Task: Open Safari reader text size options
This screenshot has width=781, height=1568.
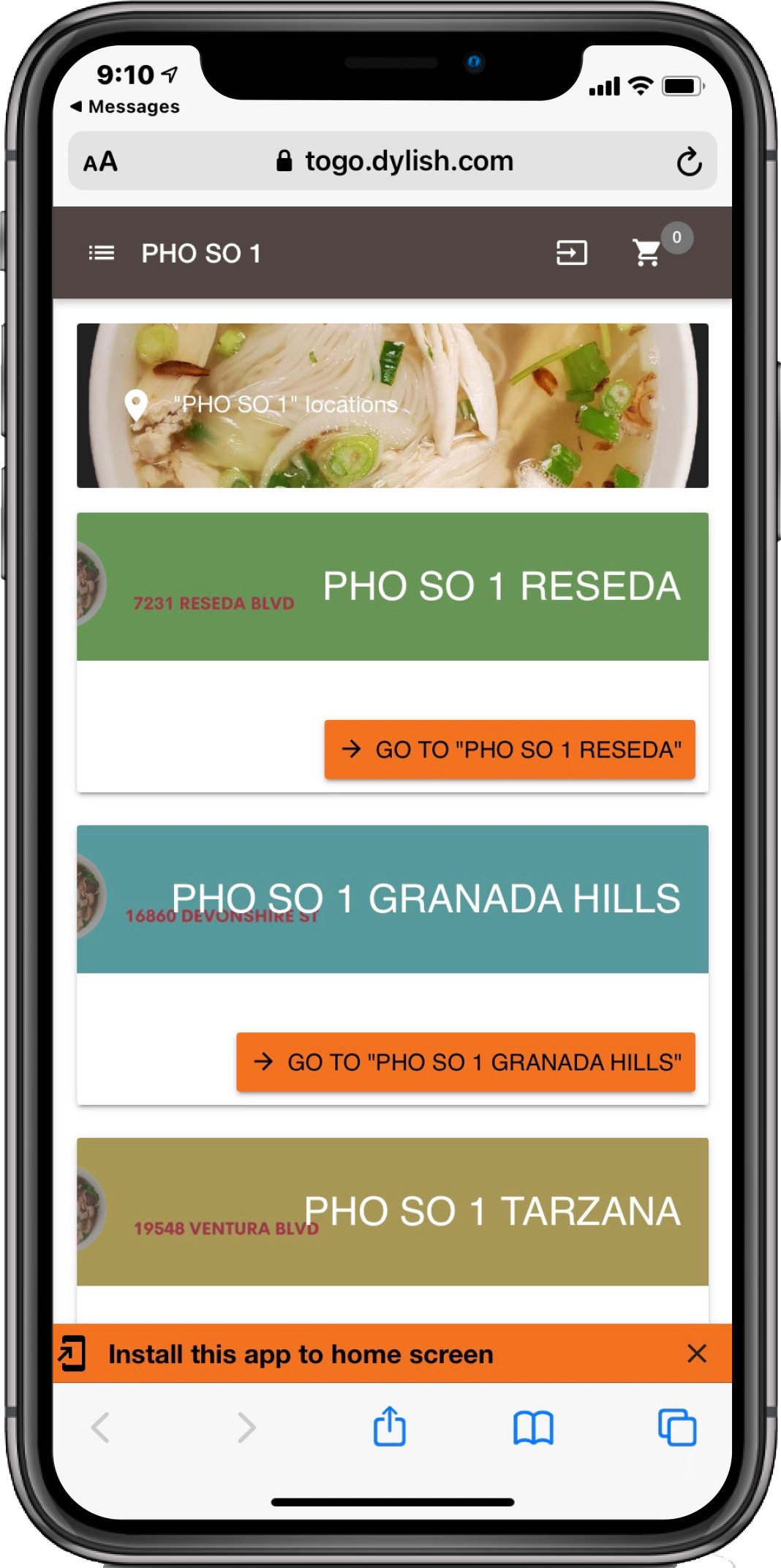Action: (x=100, y=162)
